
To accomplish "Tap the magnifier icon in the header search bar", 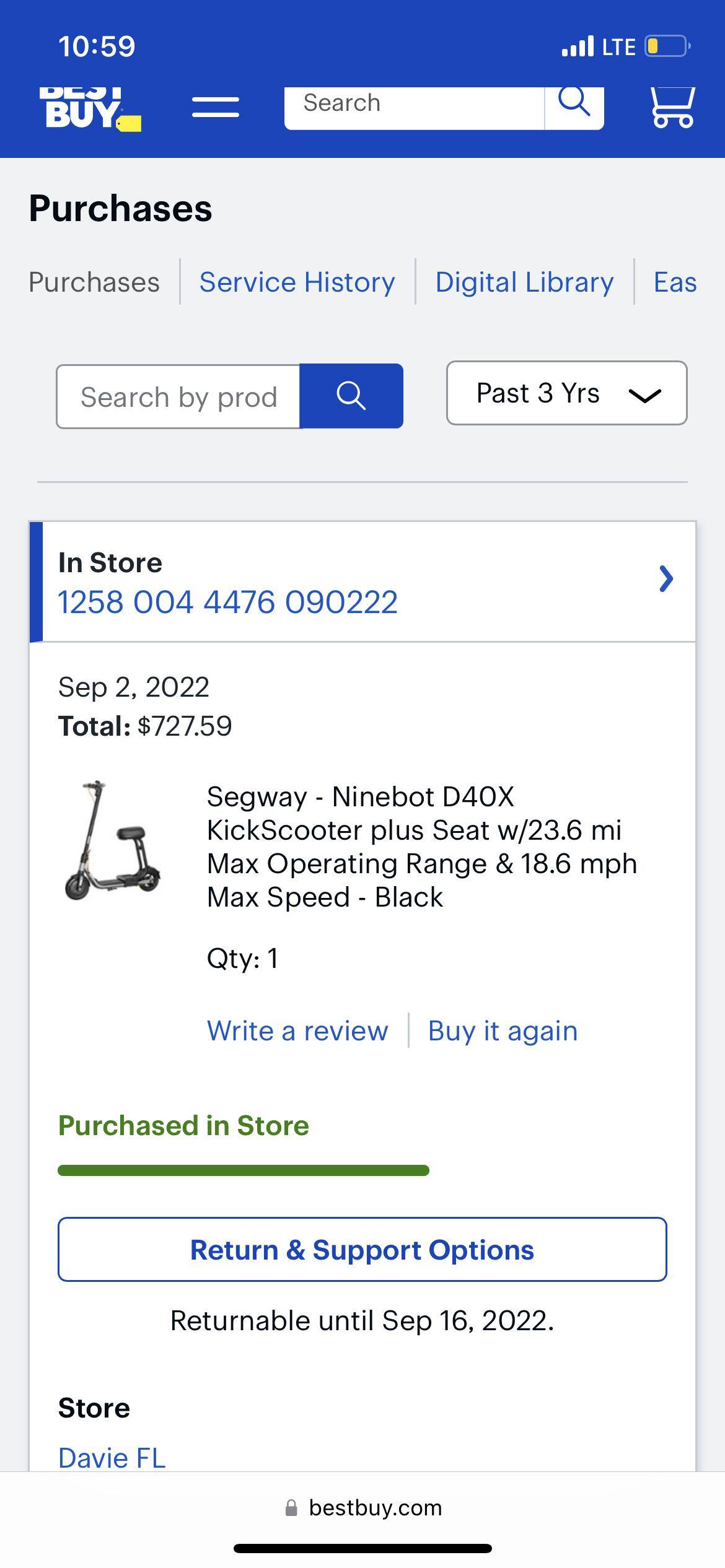I will [x=574, y=103].
